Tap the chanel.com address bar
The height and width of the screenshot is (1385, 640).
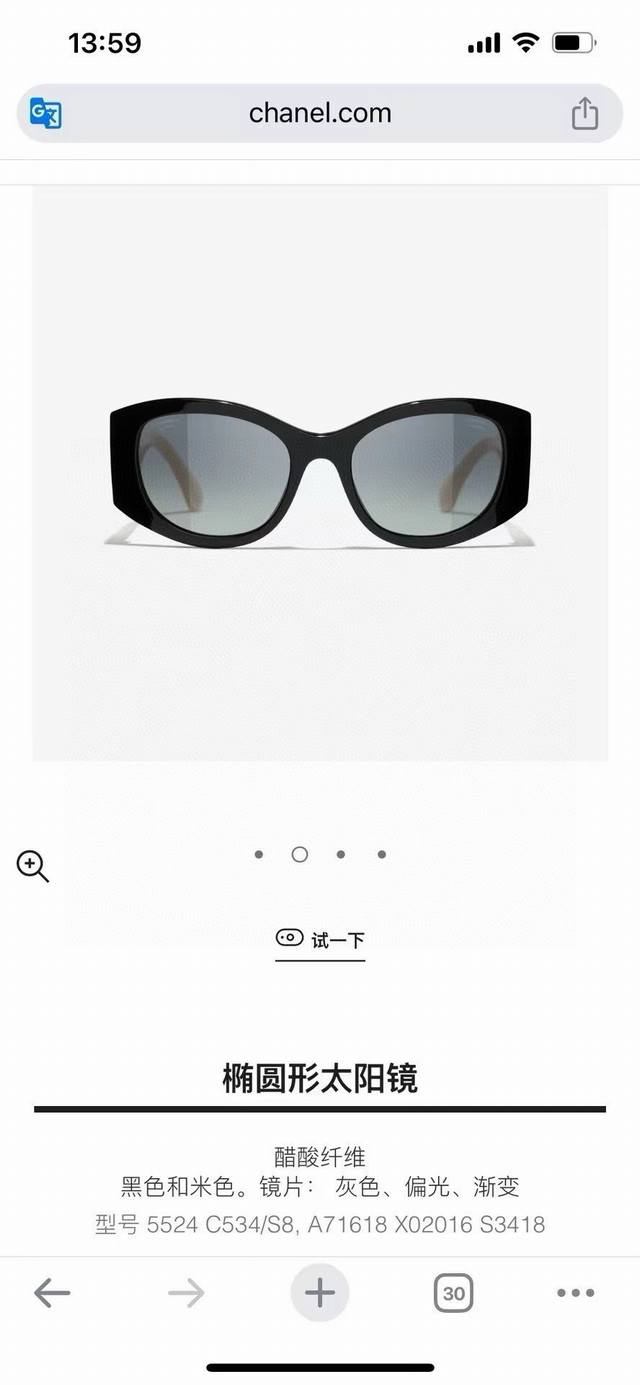320,113
